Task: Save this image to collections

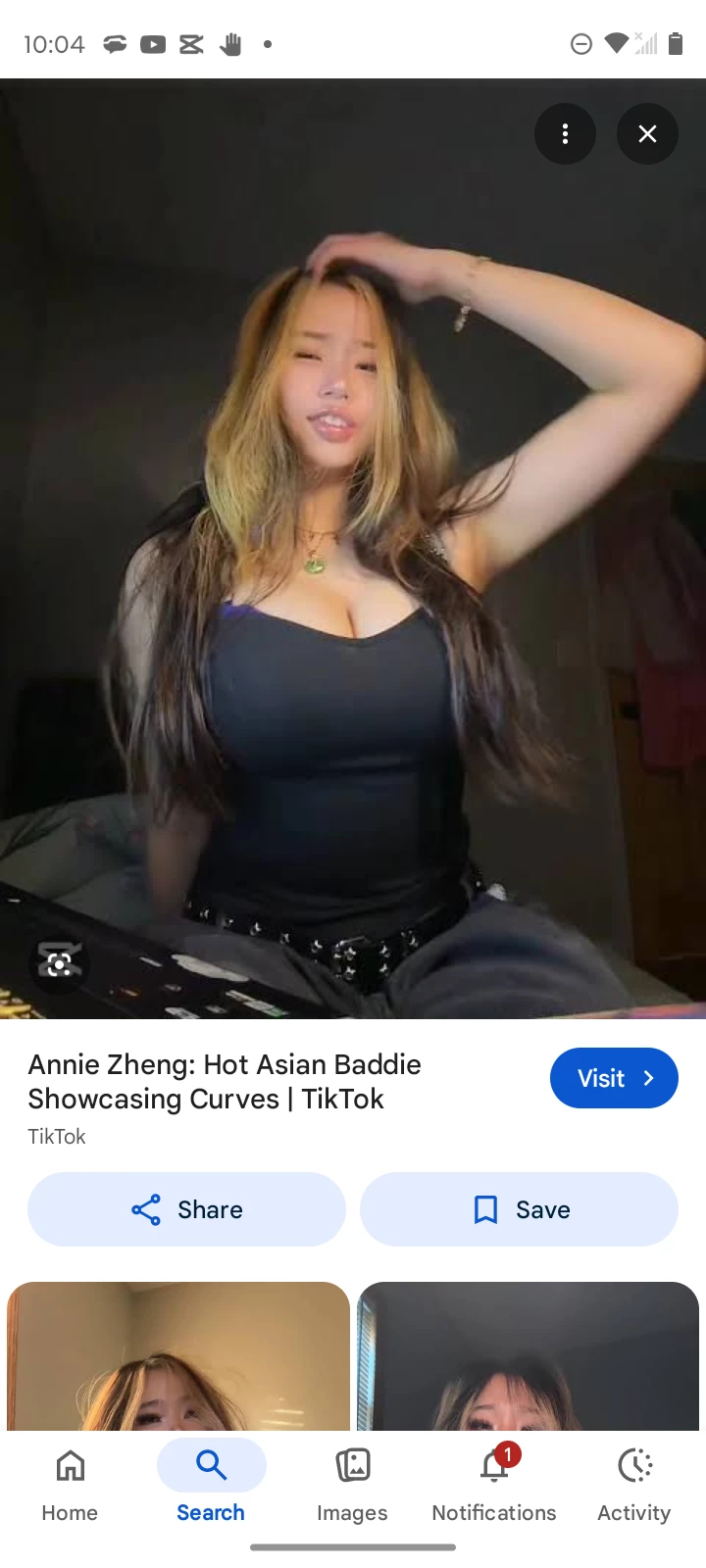Action: (519, 1209)
